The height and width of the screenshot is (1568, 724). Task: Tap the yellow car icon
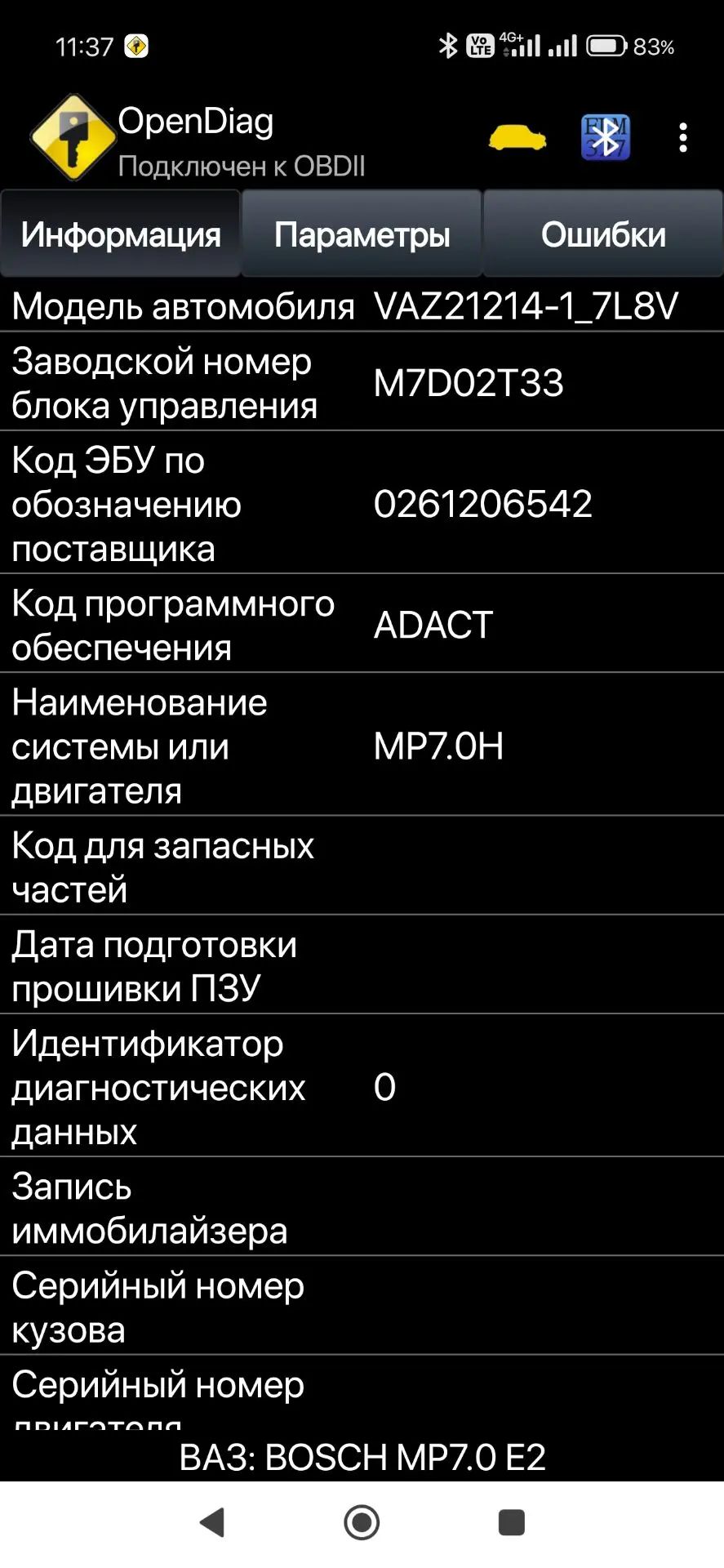coord(517,137)
